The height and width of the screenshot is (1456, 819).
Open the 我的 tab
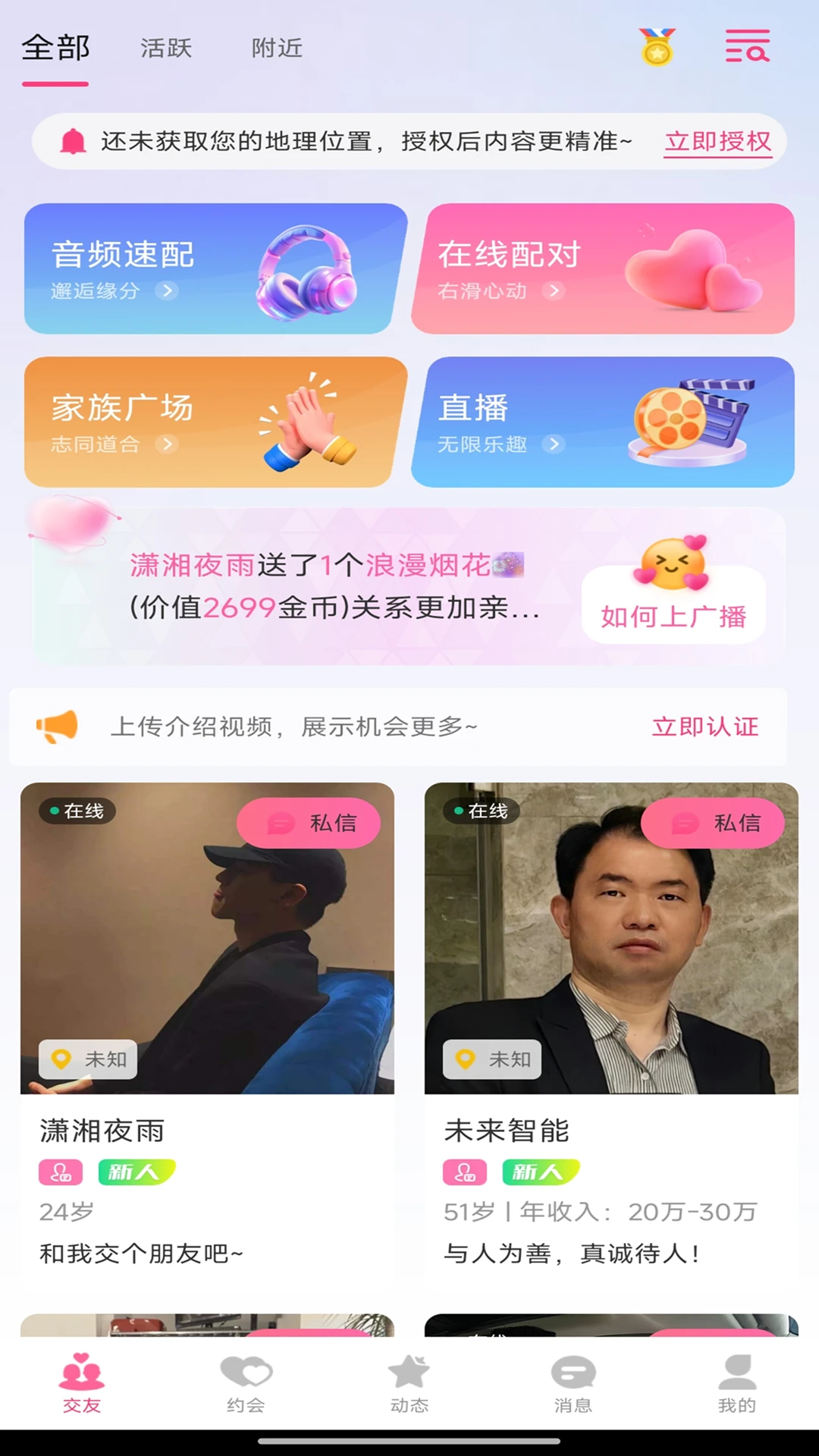tap(737, 1384)
